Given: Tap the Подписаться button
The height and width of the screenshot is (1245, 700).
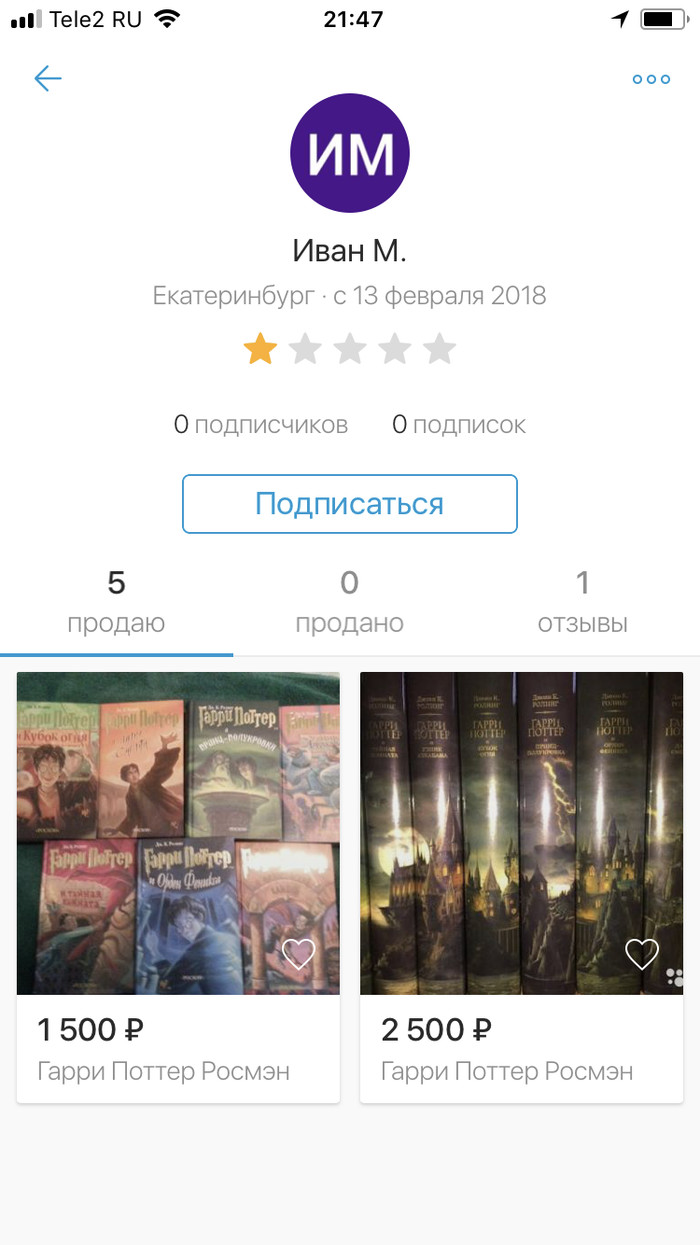Looking at the screenshot, I should click(x=349, y=504).
